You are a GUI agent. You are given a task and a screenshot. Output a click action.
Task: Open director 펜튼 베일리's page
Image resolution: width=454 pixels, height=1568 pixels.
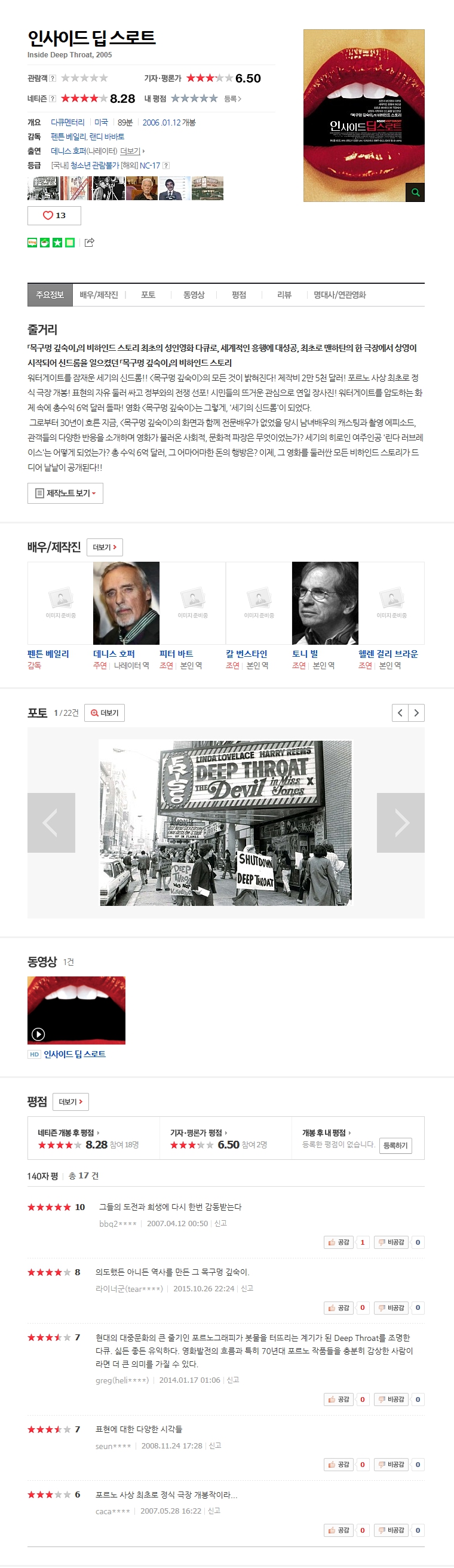pyautogui.click(x=48, y=654)
